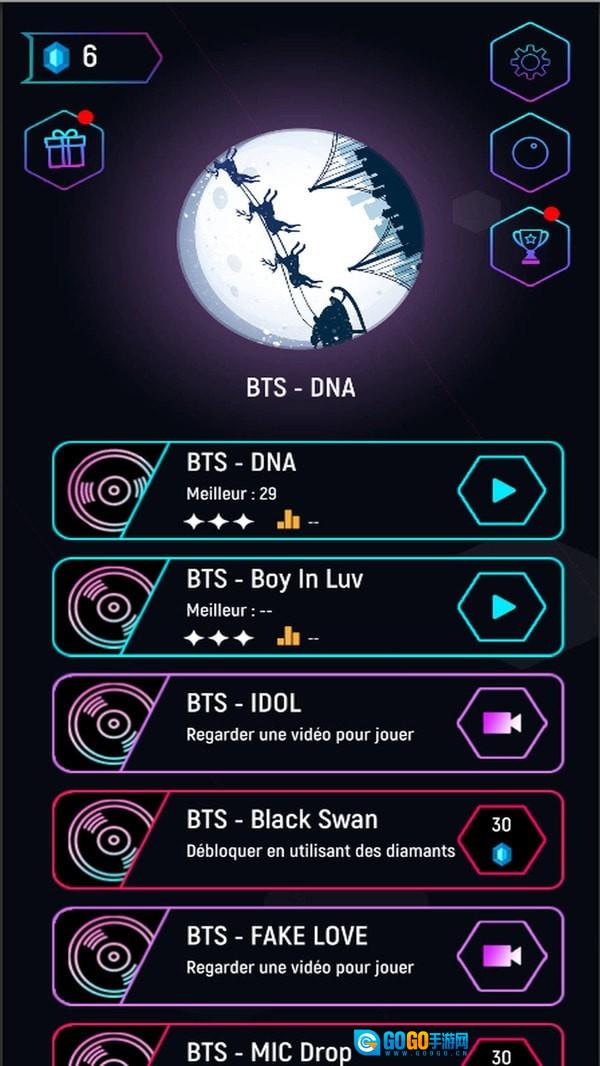Watch a video to unlock BTS - IDOL
This screenshot has height=1066, width=600.
502,723
